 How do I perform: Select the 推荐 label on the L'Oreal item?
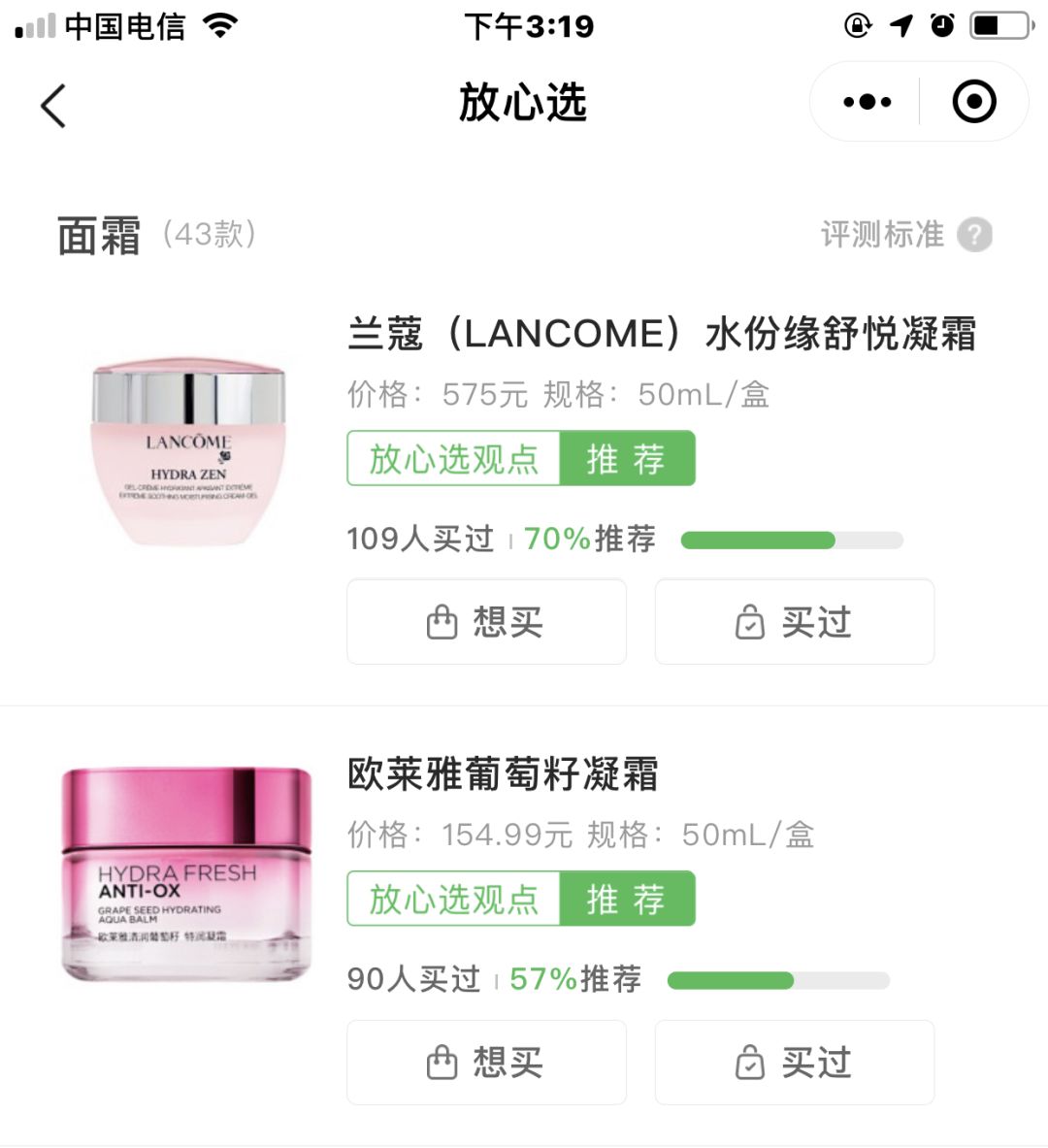627,900
